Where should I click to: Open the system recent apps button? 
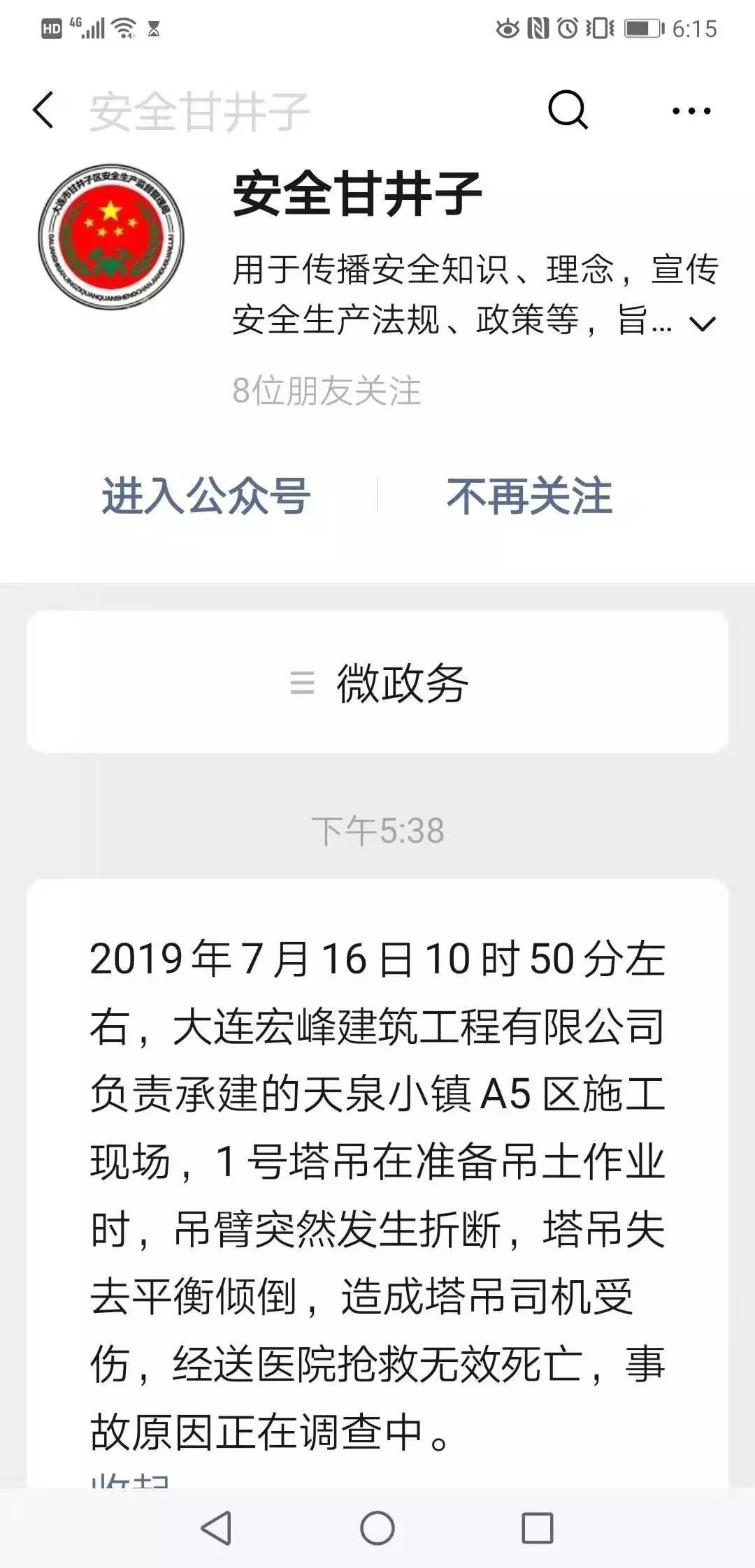coord(537,1528)
